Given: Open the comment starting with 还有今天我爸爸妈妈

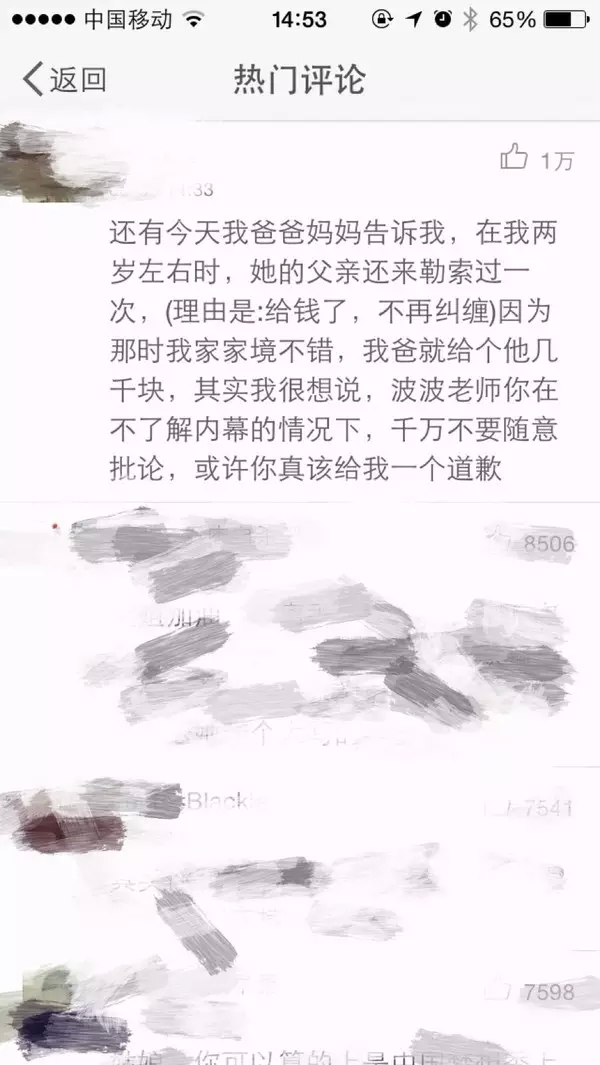Looking at the screenshot, I should pyautogui.click(x=333, y=350).
